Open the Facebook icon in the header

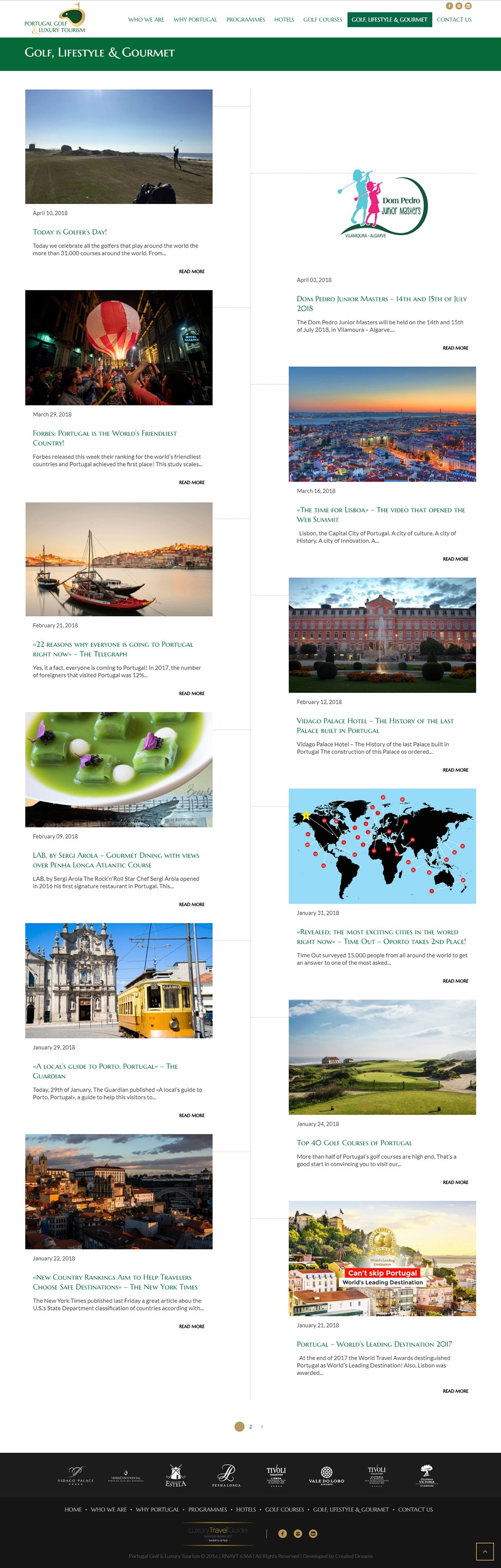coord(449,6)
